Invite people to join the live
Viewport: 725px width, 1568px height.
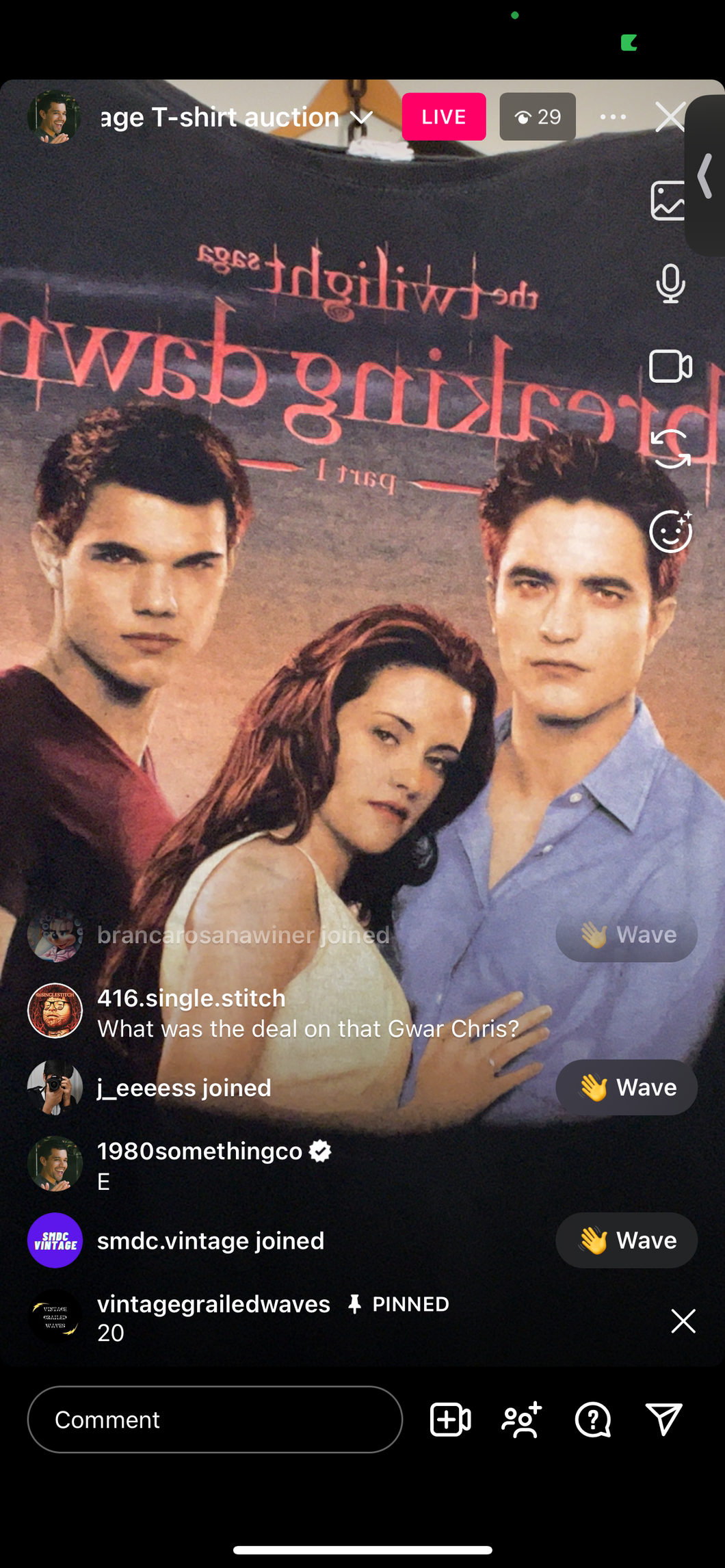[522, 1420]
